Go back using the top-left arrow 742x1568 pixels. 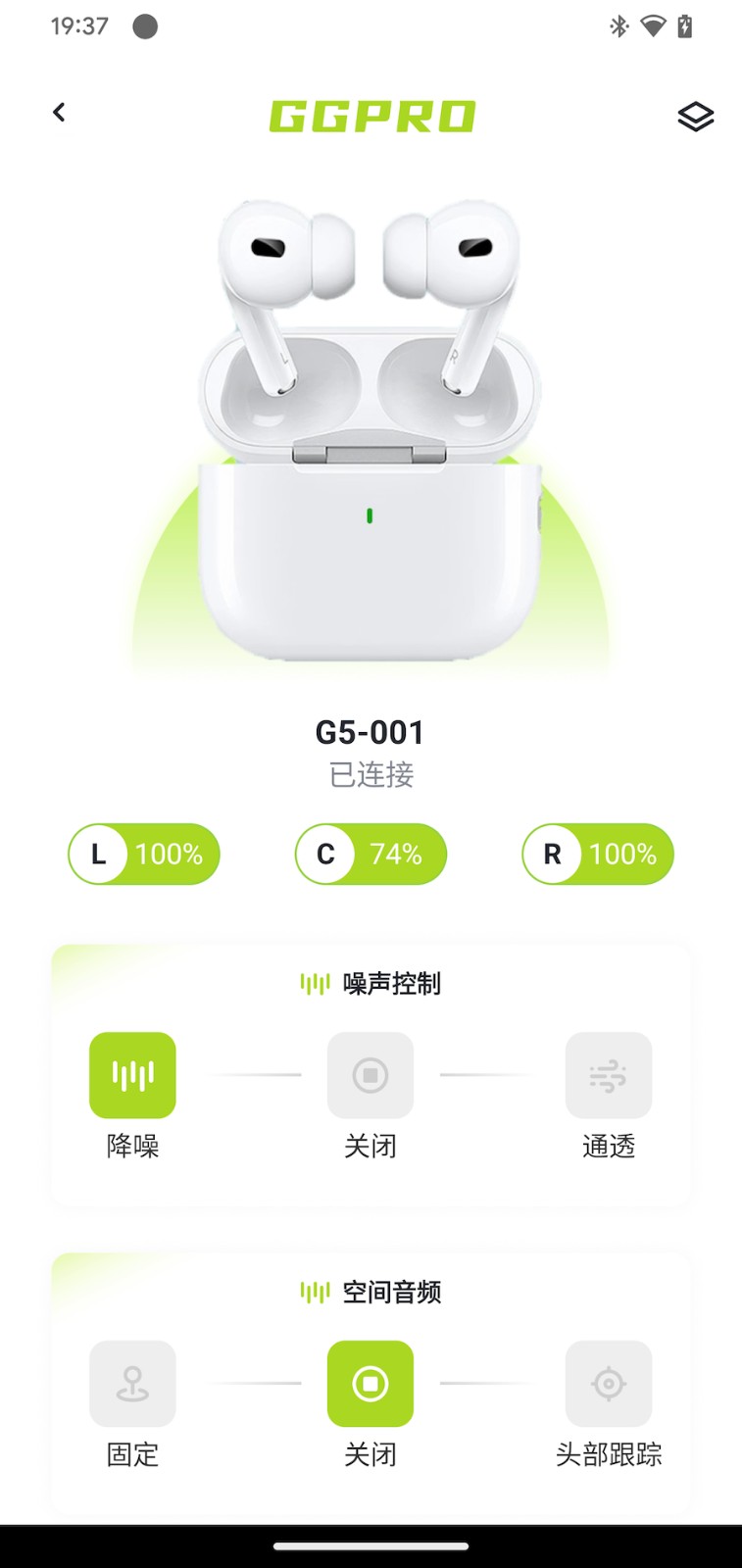point(60,113)
